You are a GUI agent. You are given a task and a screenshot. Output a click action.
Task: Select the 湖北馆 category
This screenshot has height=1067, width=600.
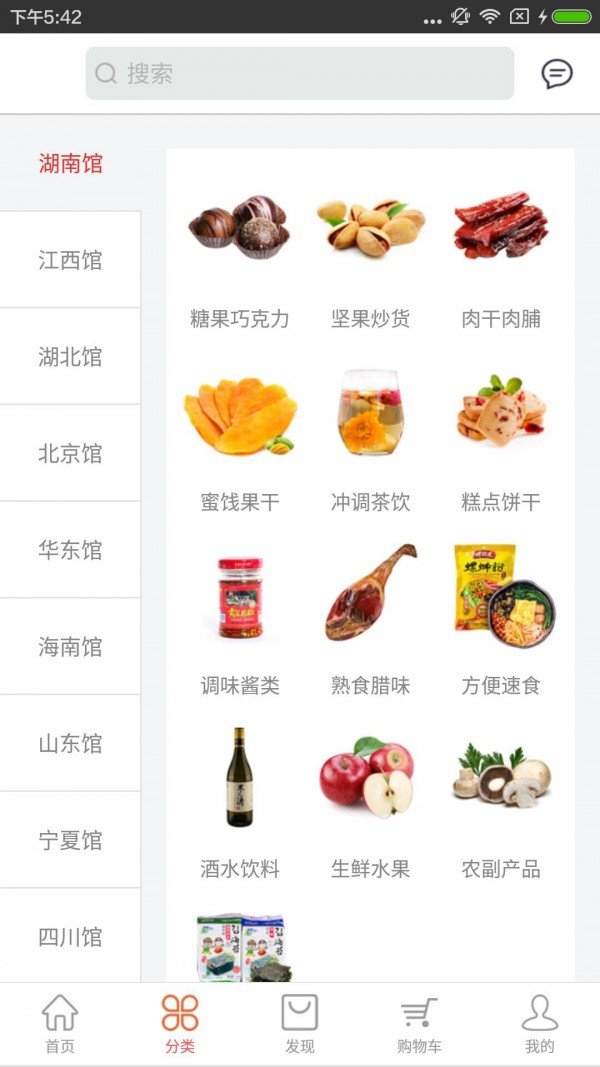pyautogui.click(x=70, y=357)
